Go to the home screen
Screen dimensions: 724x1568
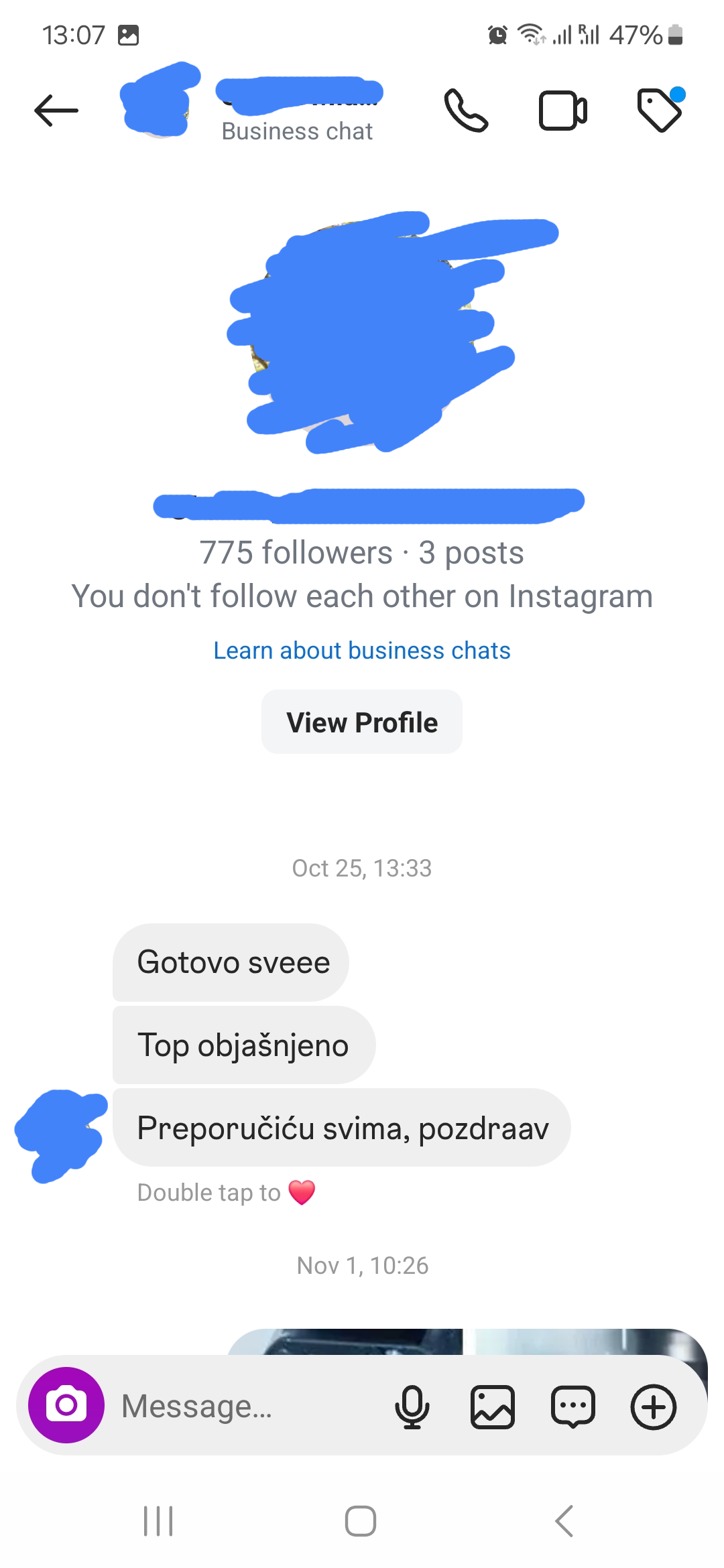(361, 1521)
